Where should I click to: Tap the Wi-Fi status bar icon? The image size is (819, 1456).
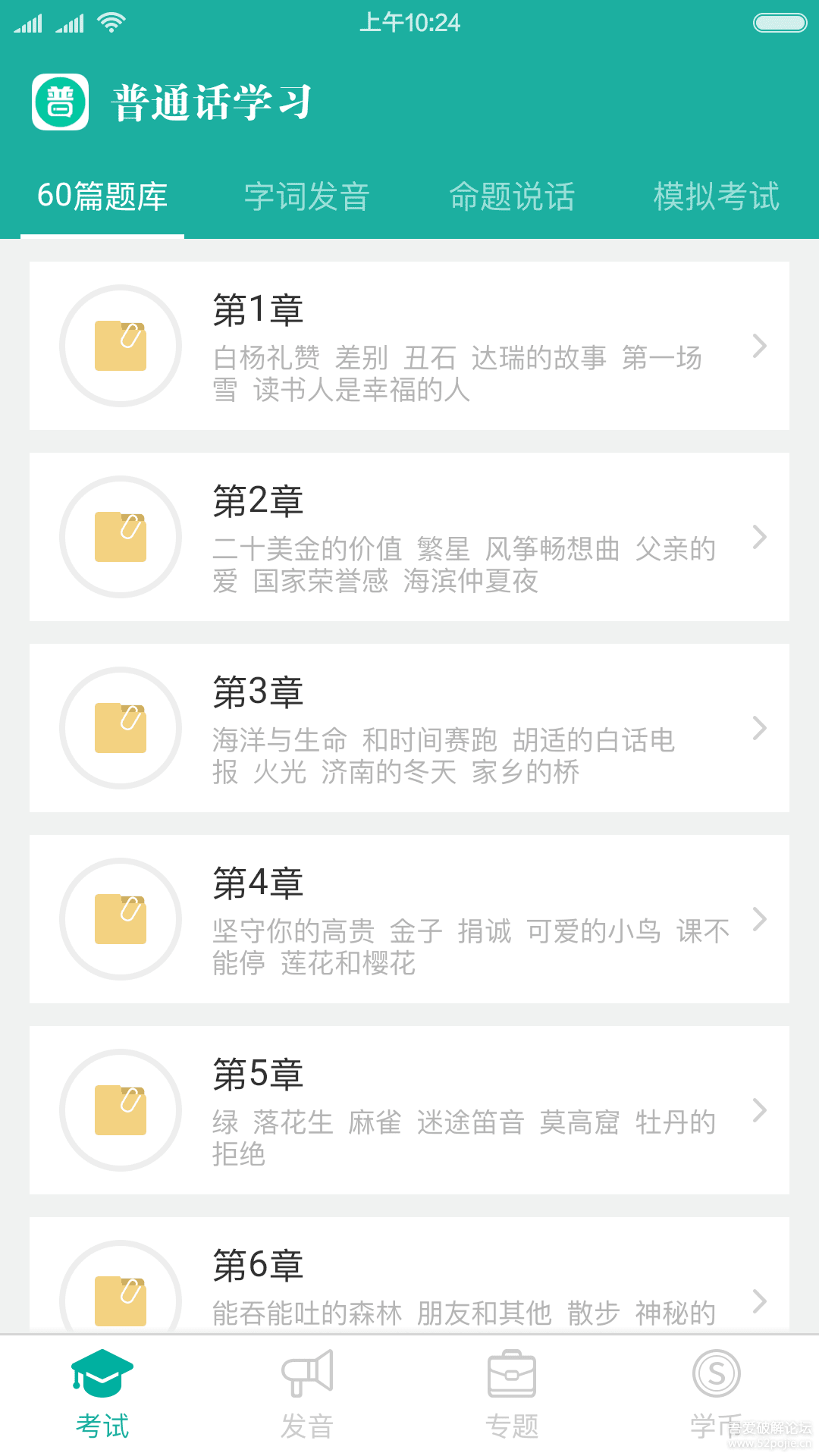[112, 22]
